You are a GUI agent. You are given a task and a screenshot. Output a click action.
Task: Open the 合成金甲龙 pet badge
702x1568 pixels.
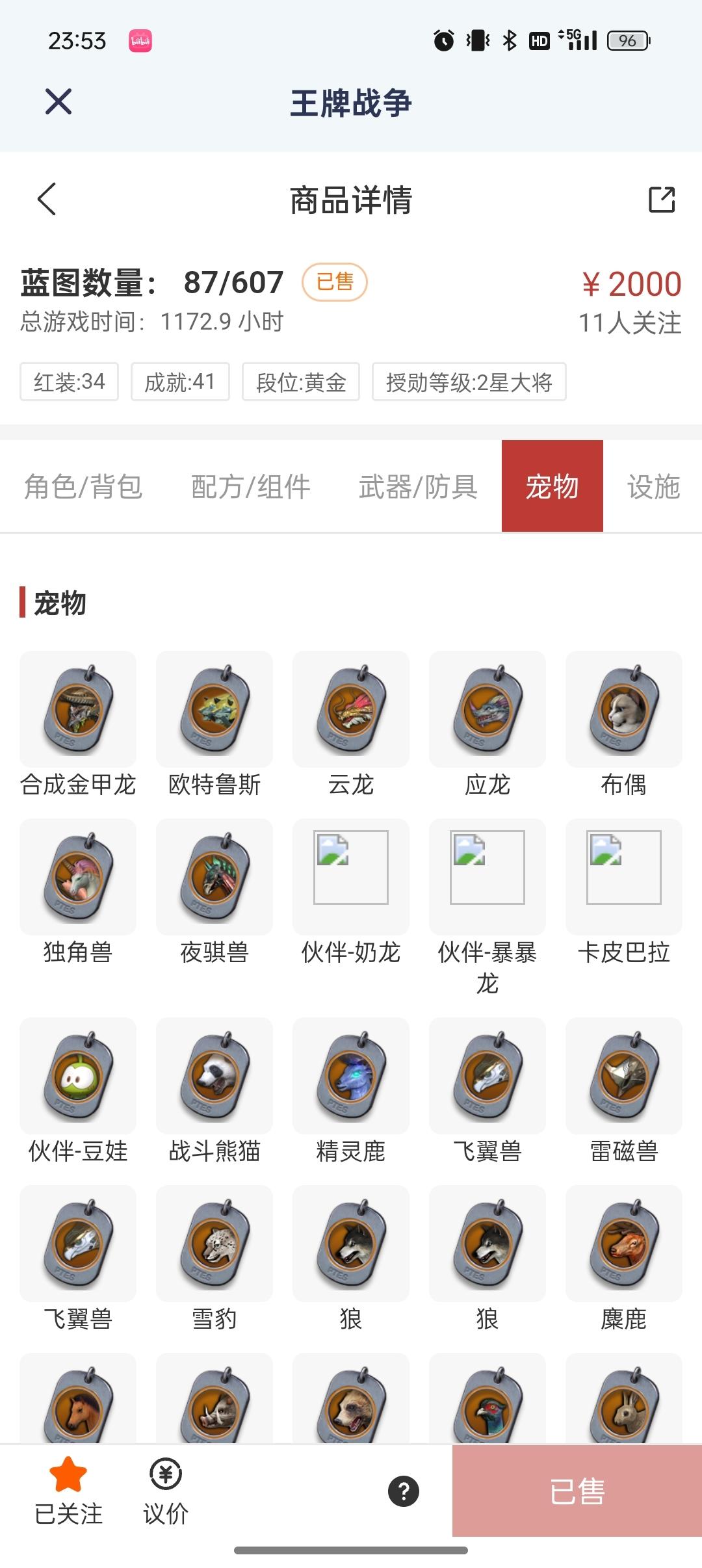[x=77, y=710]
